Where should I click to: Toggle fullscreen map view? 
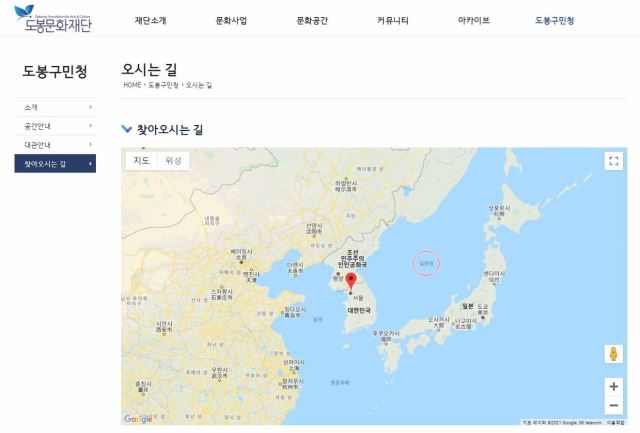tap(614, 160)
